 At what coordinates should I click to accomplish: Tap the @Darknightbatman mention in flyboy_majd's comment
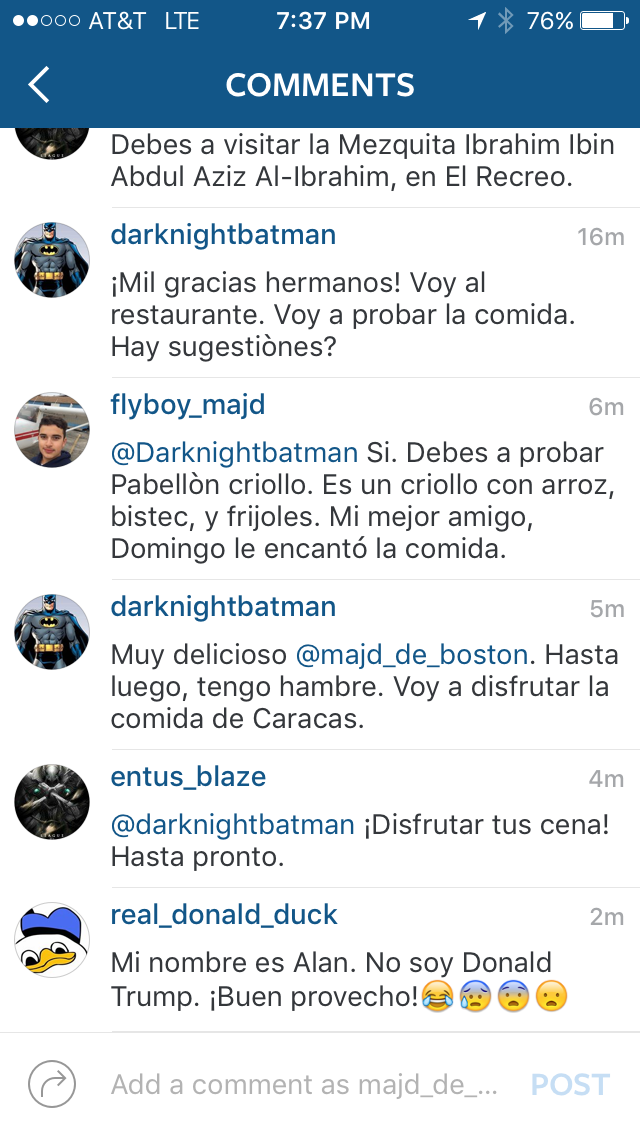click(234, 453)
